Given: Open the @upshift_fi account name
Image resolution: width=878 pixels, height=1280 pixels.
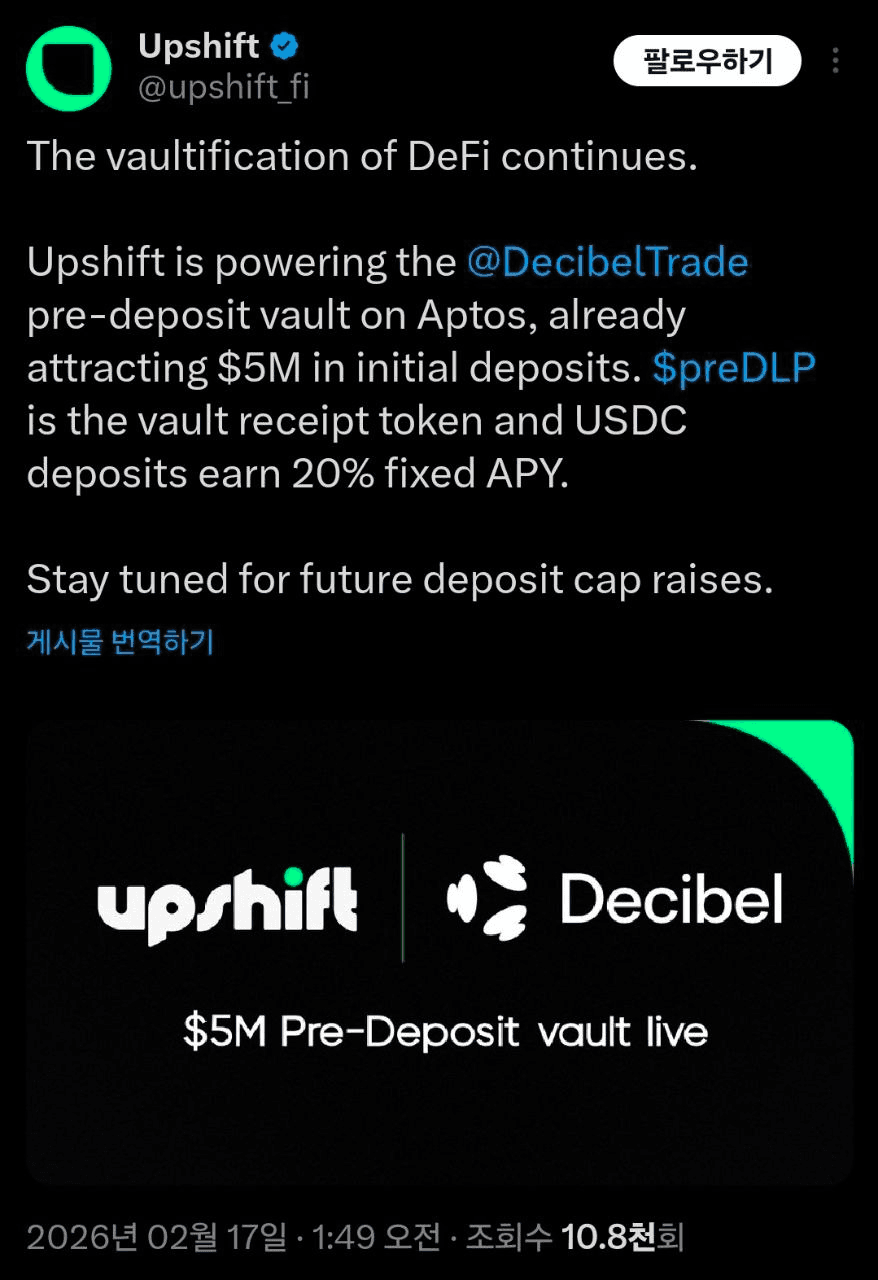Looking at the screenshot, I should (x=223, y=88).
